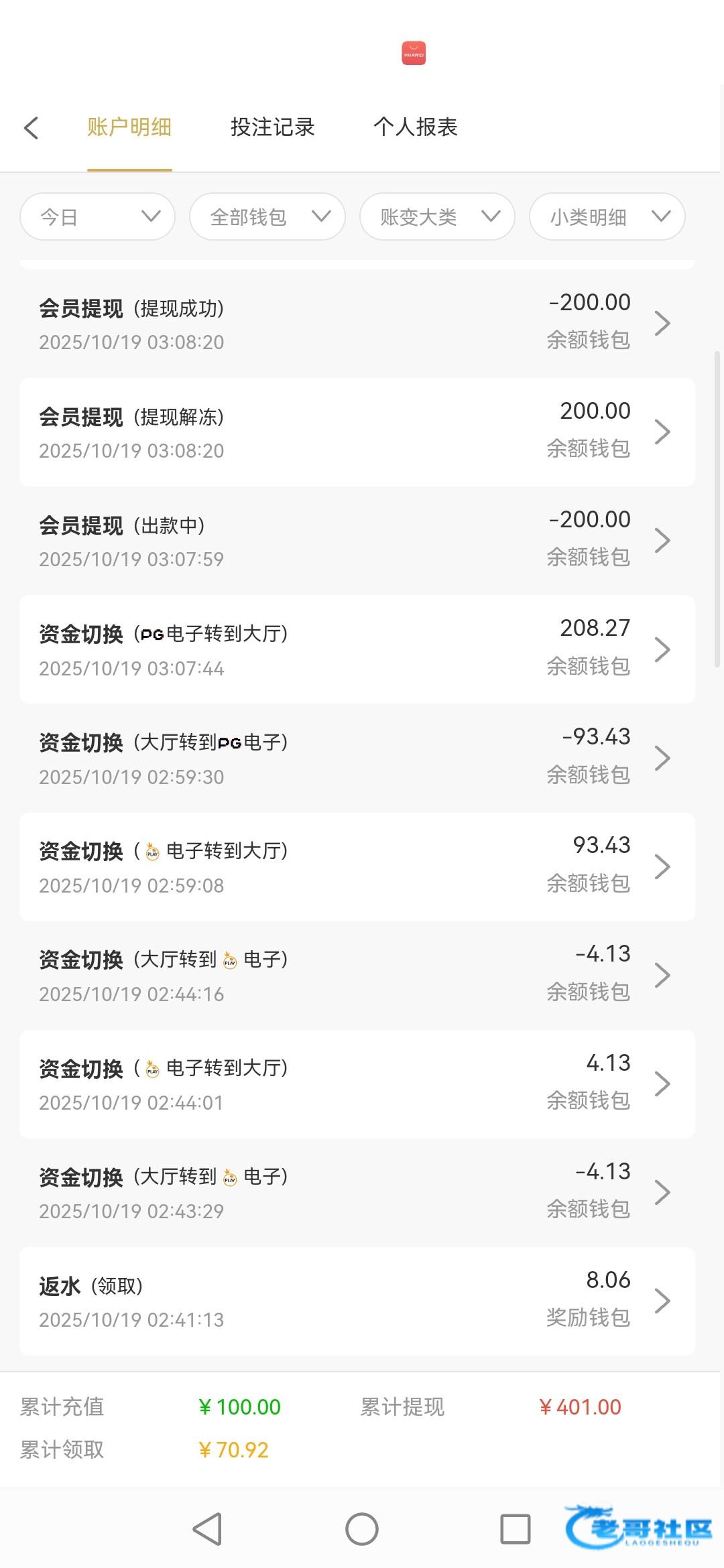Expand the 账变大类 category dropdown
The image size is (724, 1568).
click(437, 216)
